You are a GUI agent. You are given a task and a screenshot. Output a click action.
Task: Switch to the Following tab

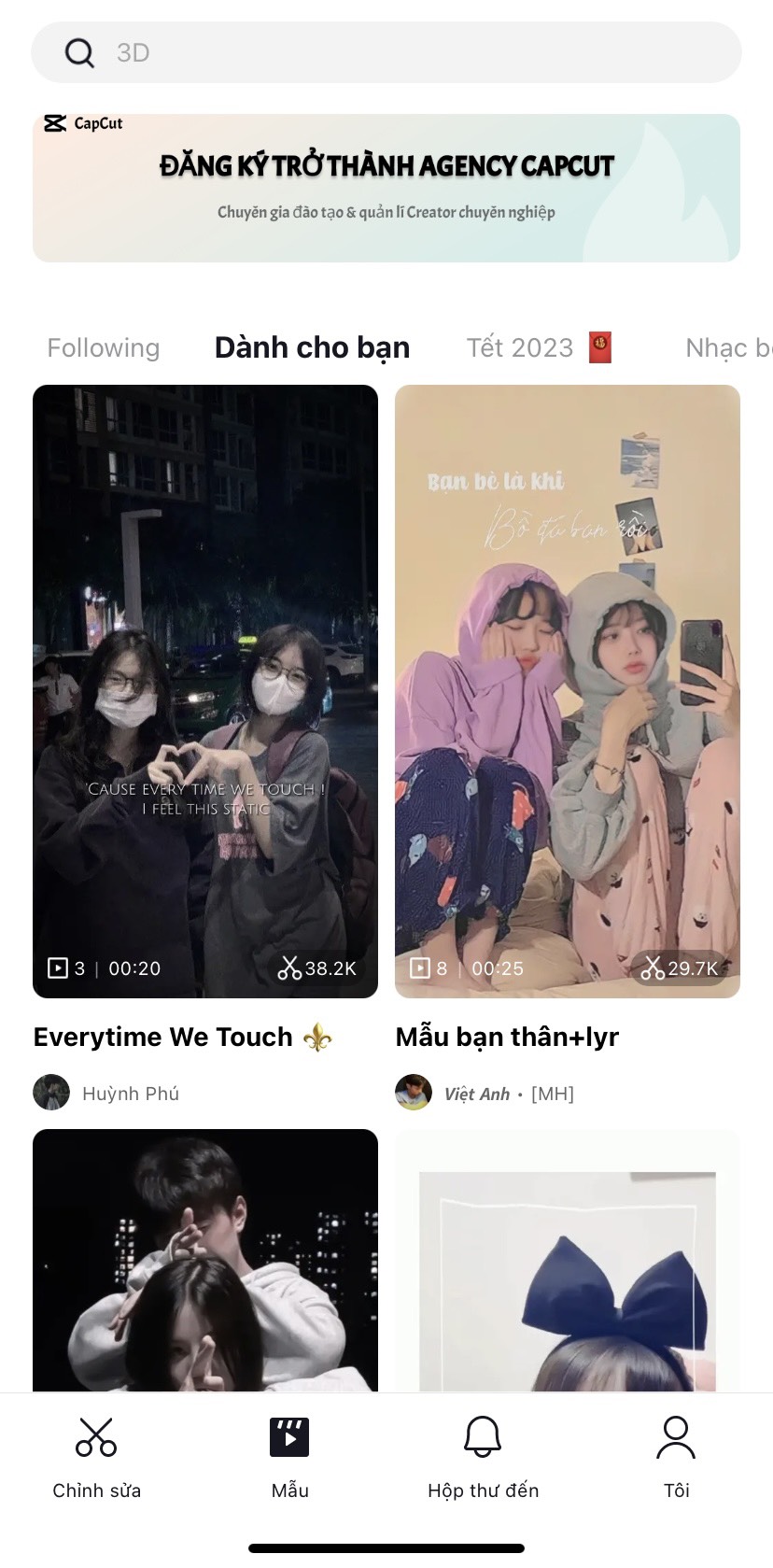tap(104, 348)
